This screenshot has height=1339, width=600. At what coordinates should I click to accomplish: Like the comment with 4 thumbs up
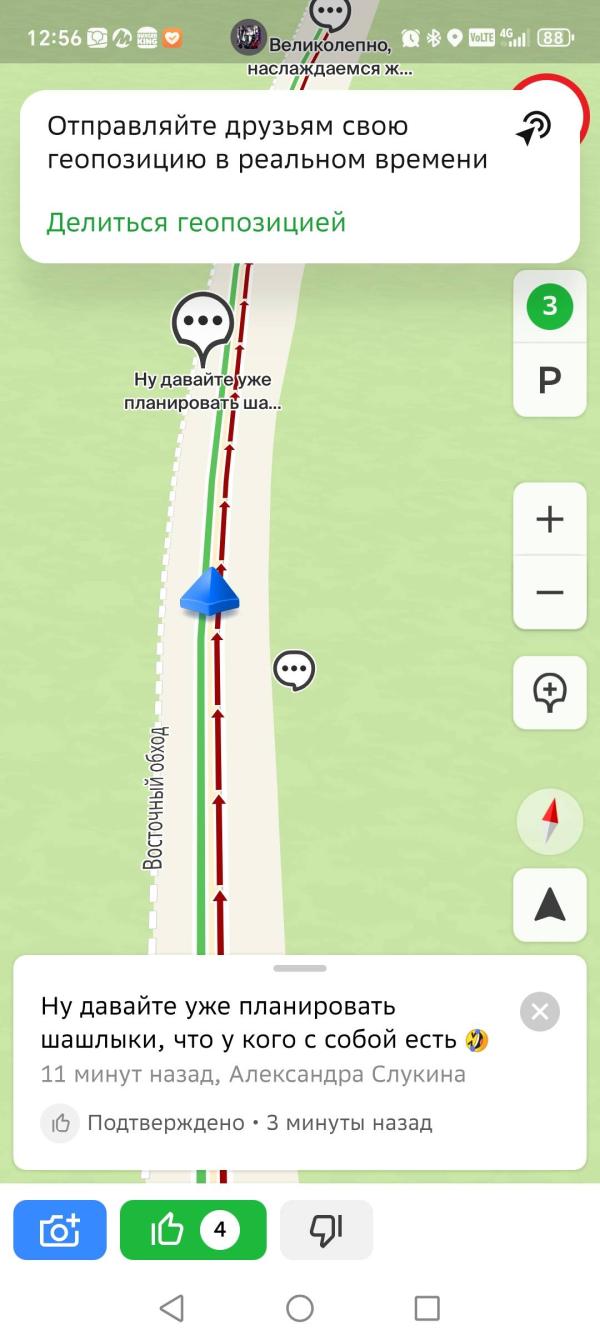pyautogui.click(x=193, y=1230)
